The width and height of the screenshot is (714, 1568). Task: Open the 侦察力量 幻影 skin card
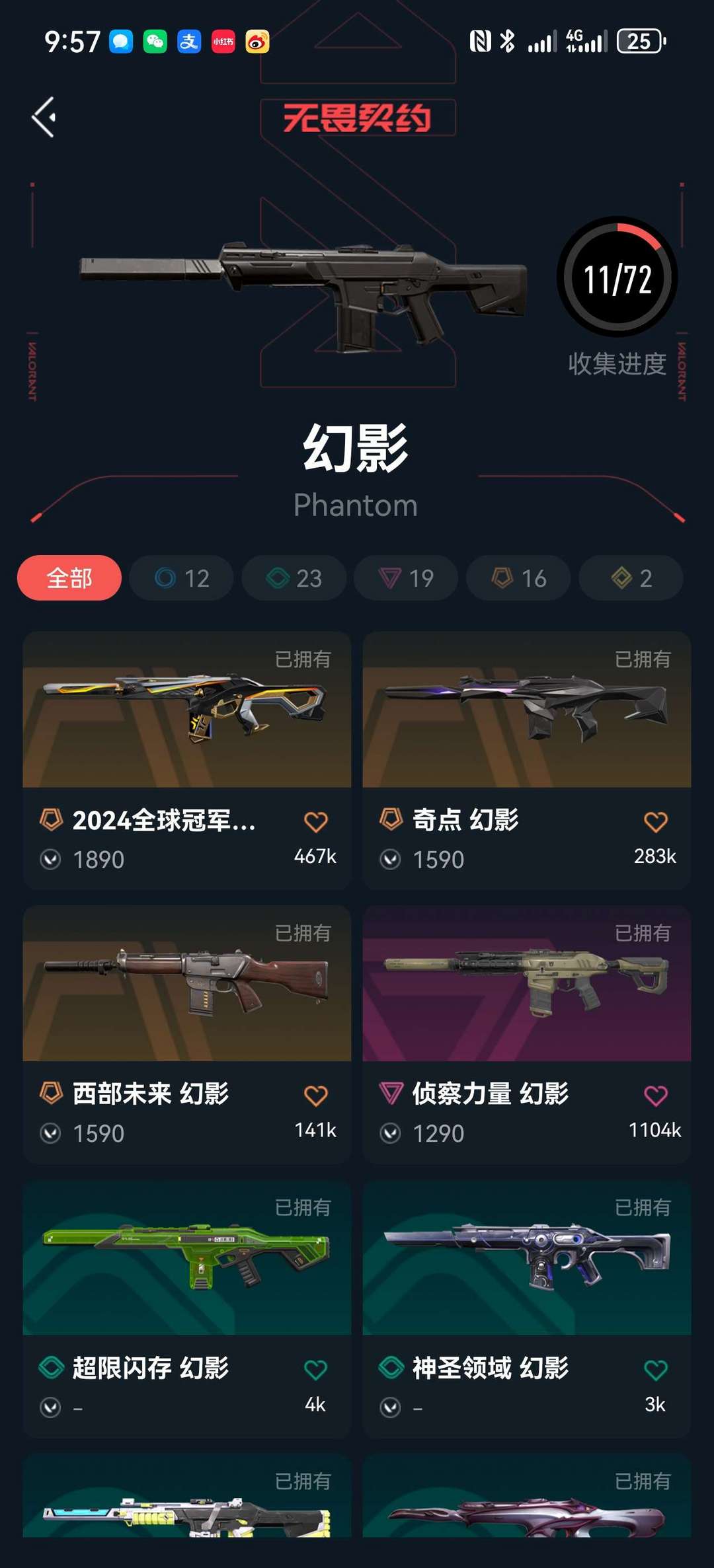(527, 1034)
